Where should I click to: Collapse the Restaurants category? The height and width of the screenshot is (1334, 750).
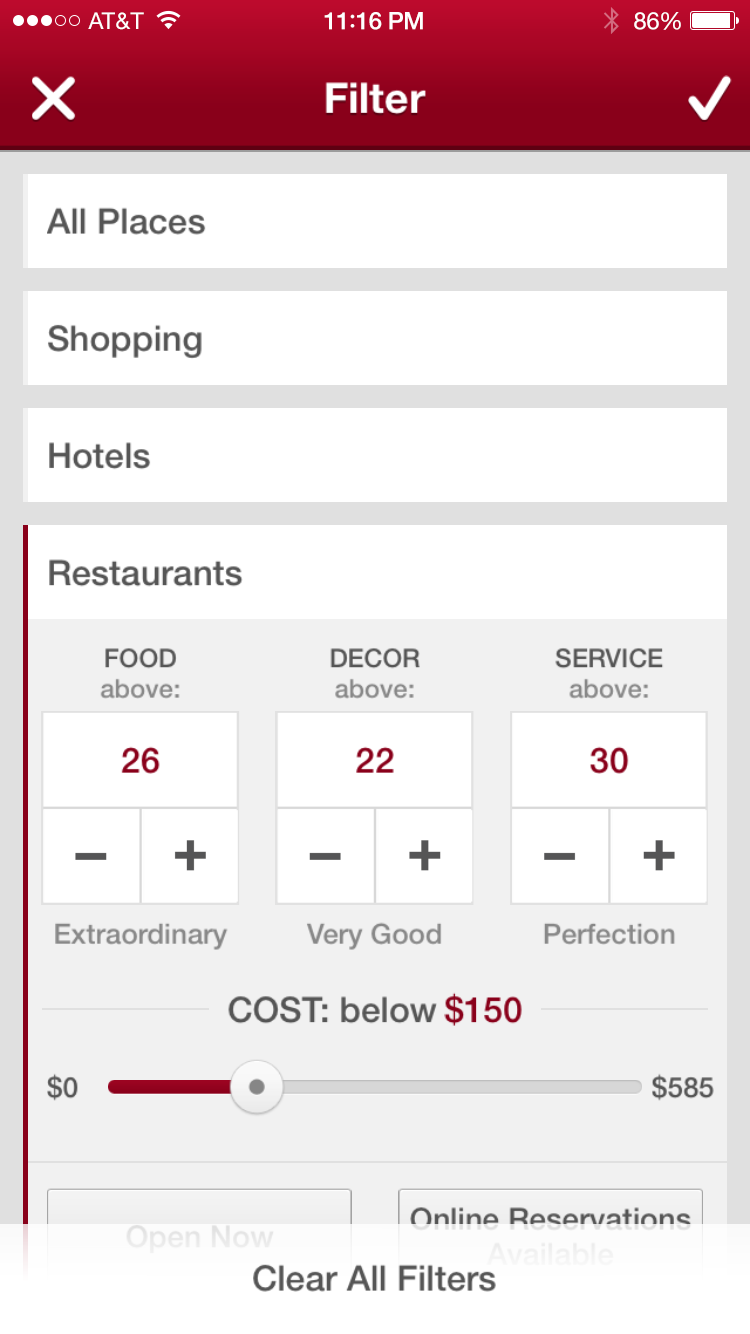(x=375, y=573)
